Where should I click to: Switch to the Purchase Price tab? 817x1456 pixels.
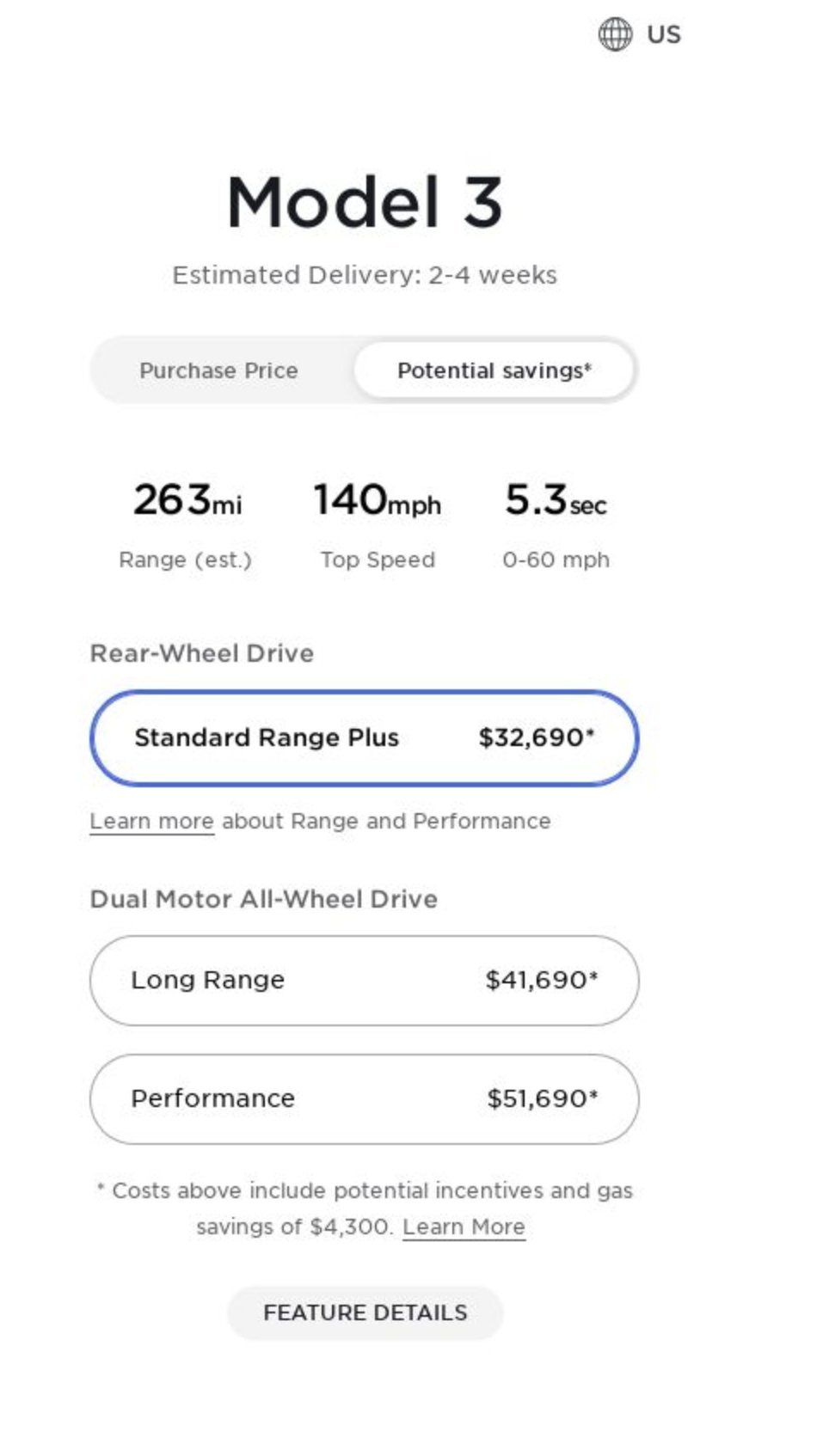219,370
